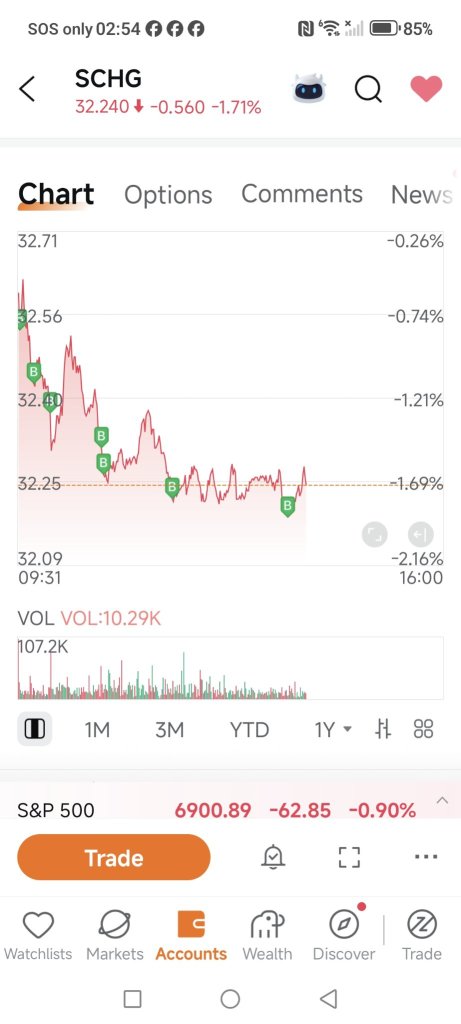Select the 1M chart range

point(97,729)
